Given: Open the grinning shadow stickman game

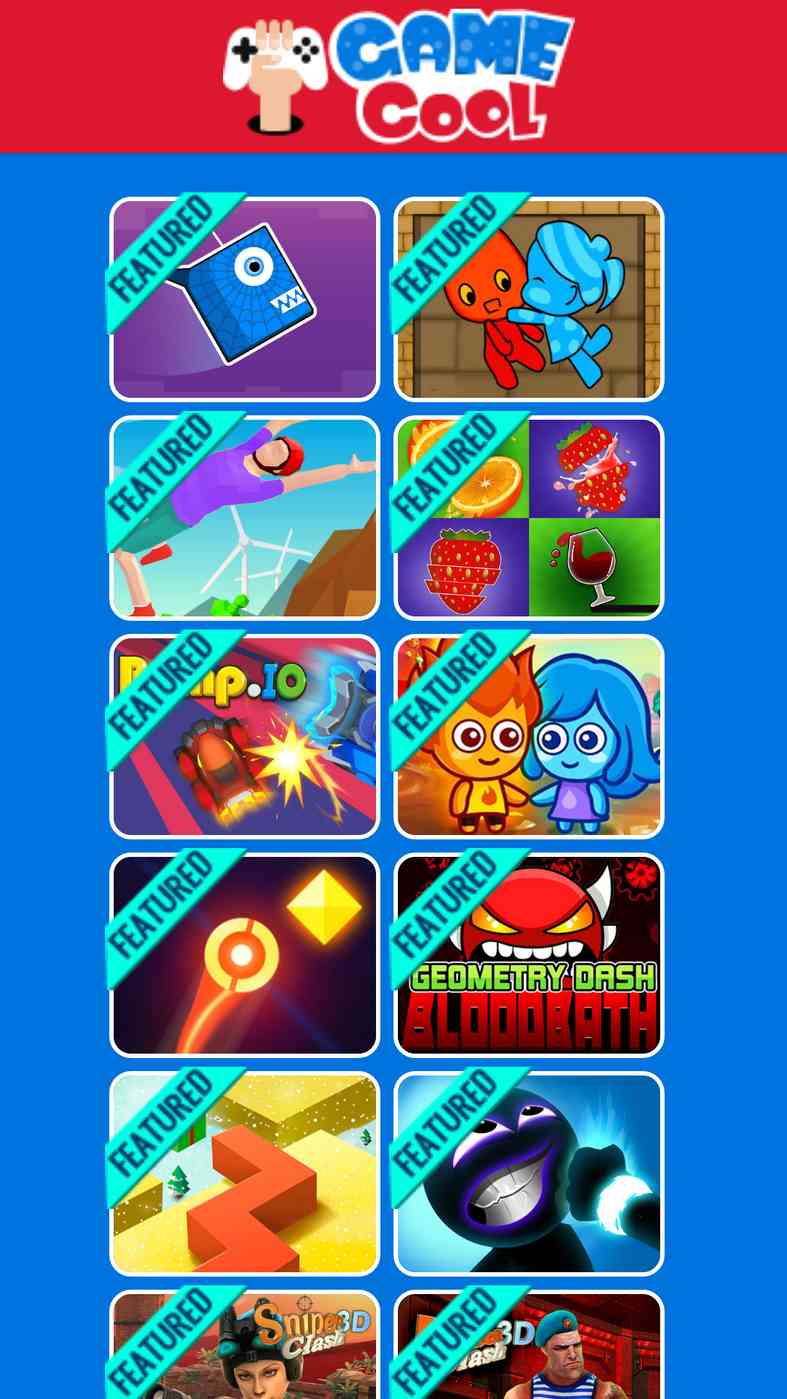Looking at the screenshot, I should point(528,1174).
